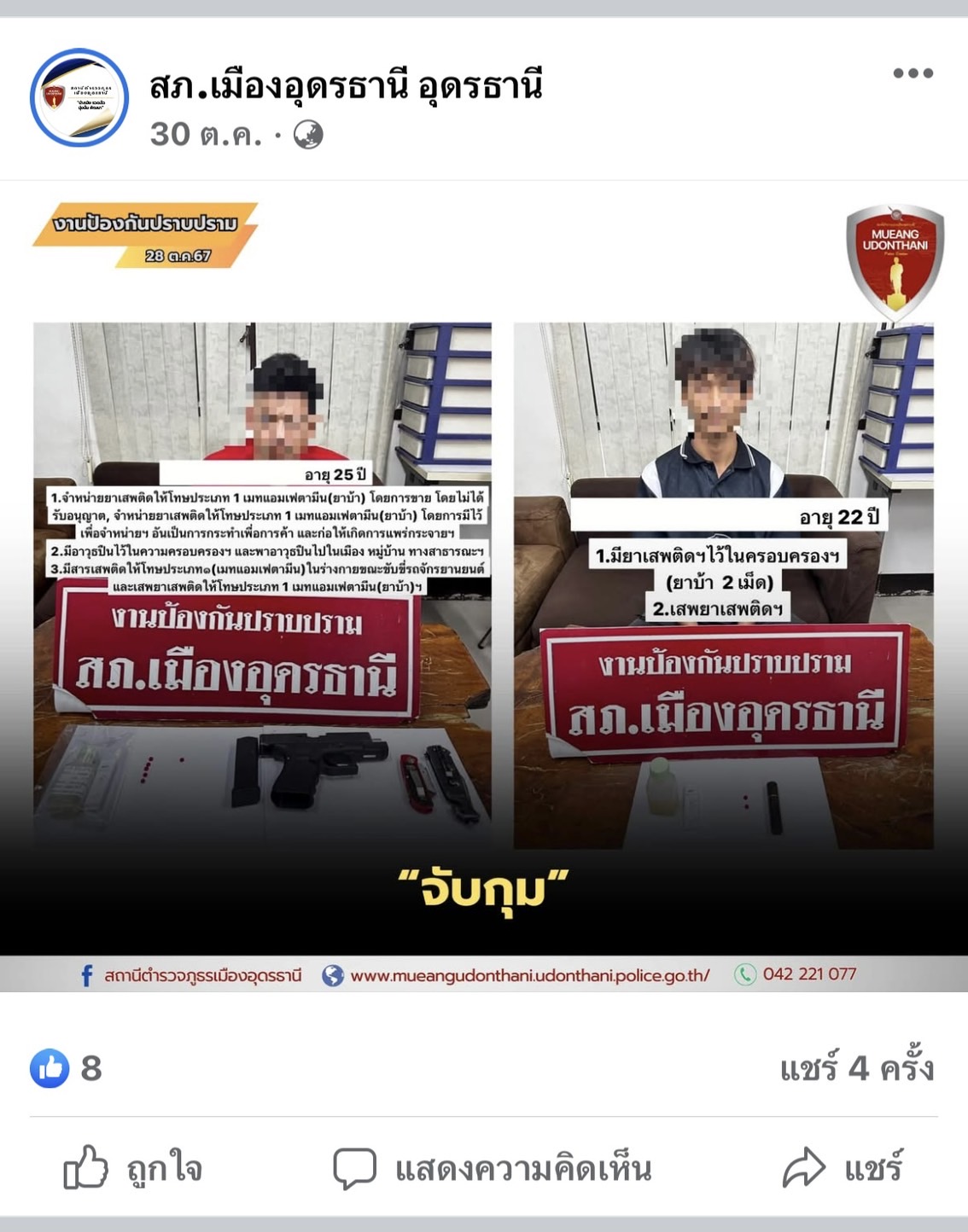View the แชร์ 4 ครั้ง shares list
The image size is (968, 1232).
coord(856,1068)
